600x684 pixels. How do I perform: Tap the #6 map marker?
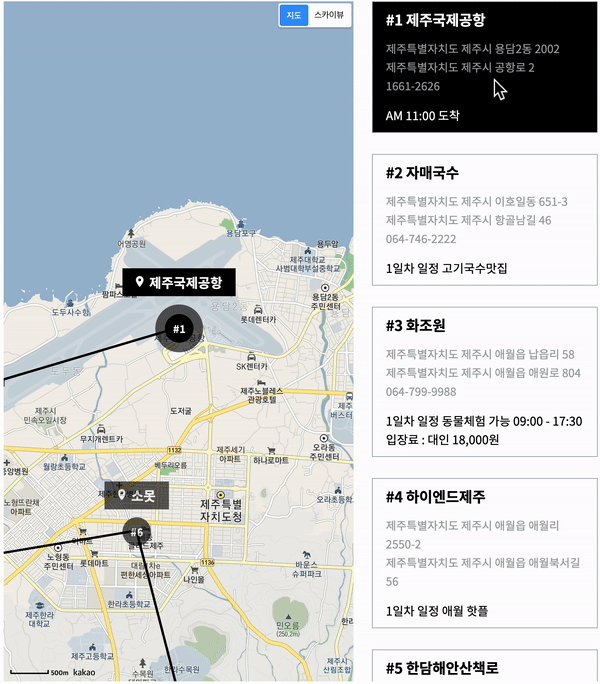point(137,532)
